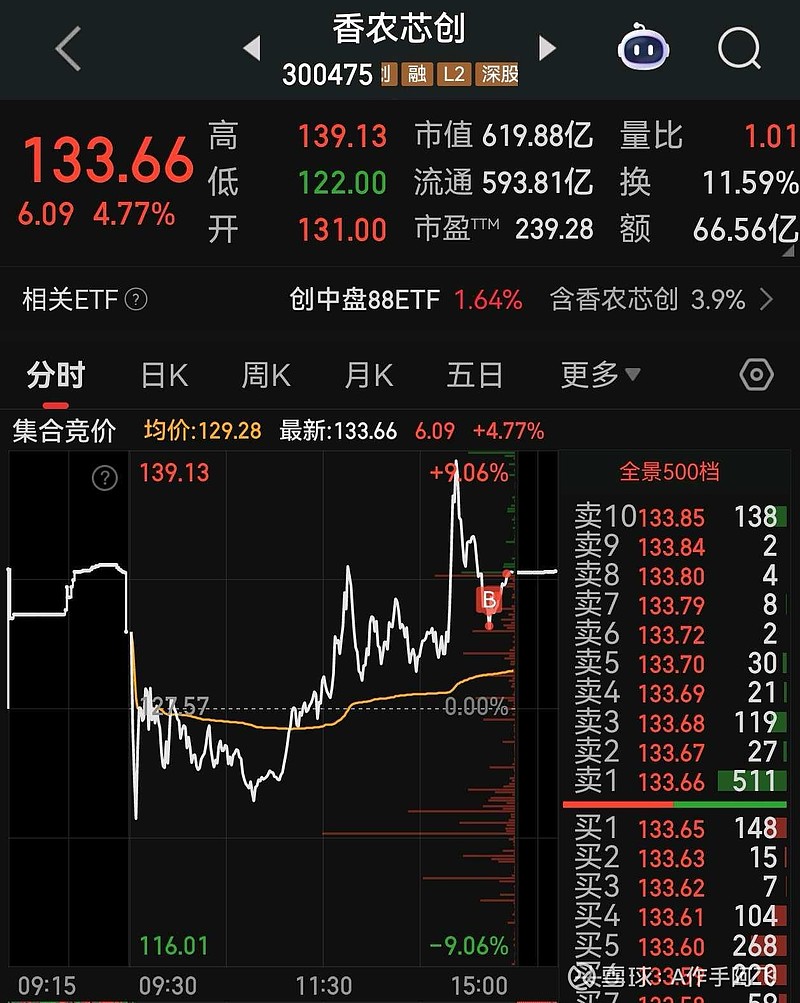Open chart settings with the gear icon

pos(758,373)
